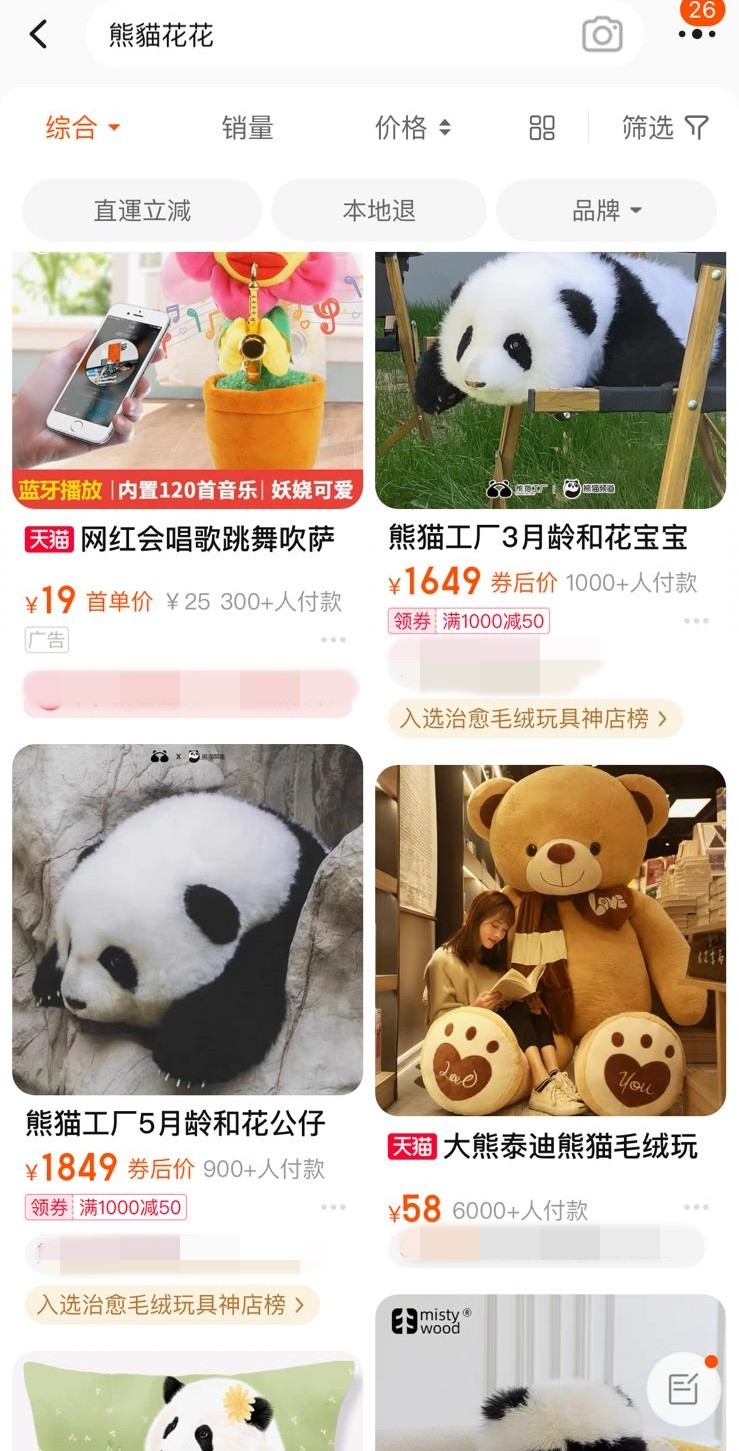Select the 本地退 filter chip
The image size is (739, 1451).
379,211
